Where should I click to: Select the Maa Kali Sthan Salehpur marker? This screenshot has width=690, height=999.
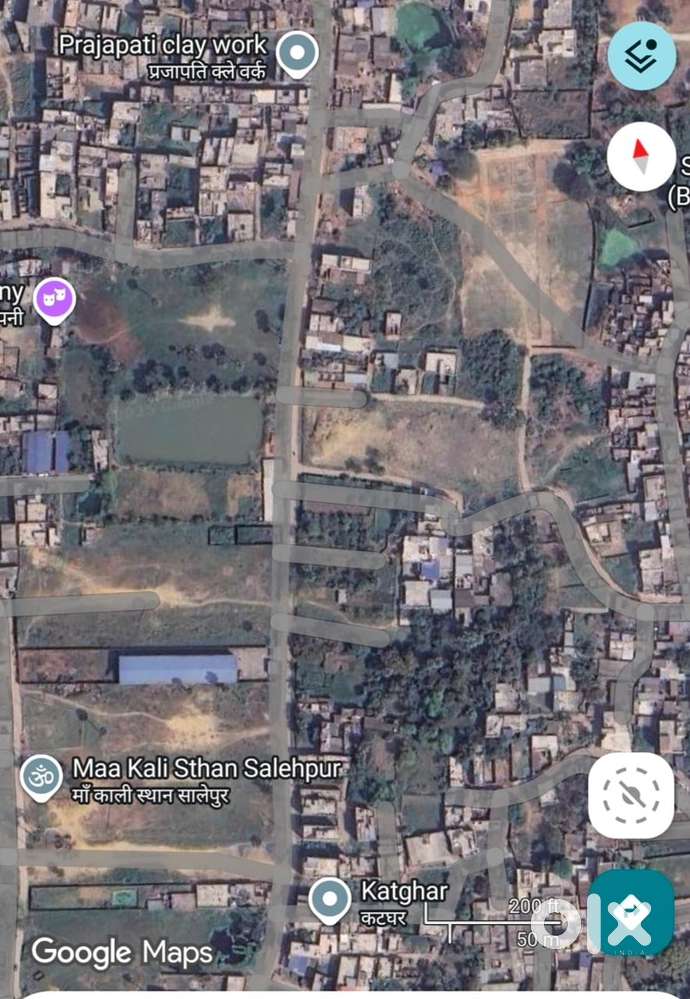tap(41, 777)
